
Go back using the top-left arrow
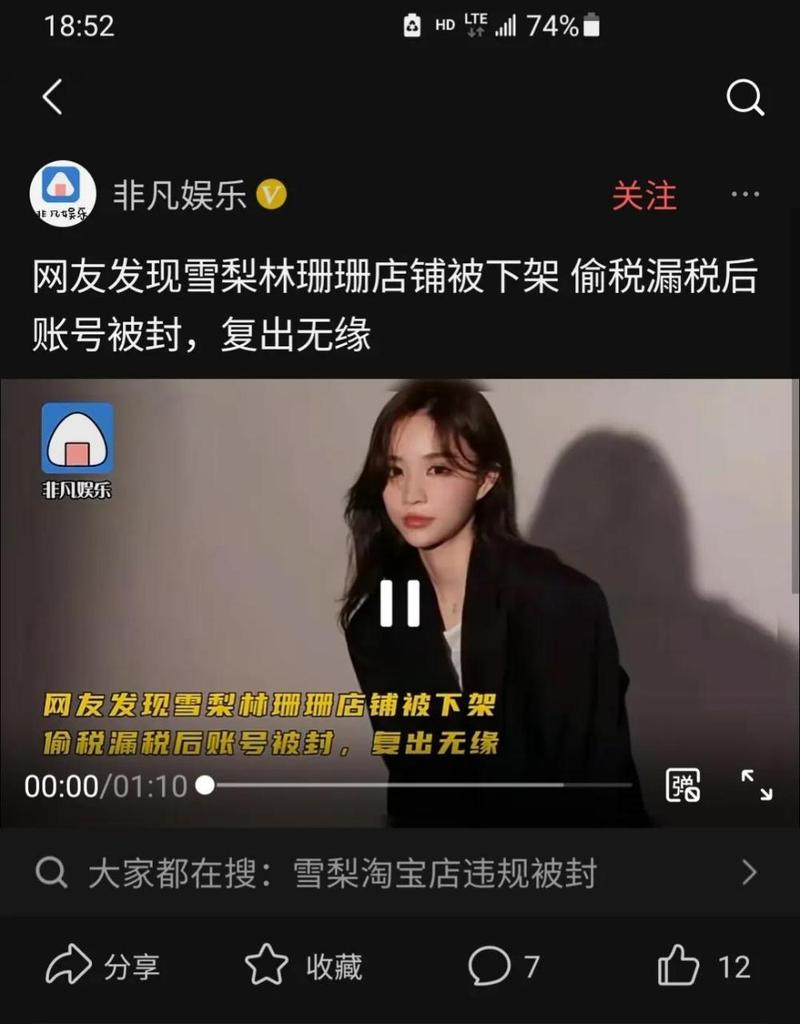point(53,97)
